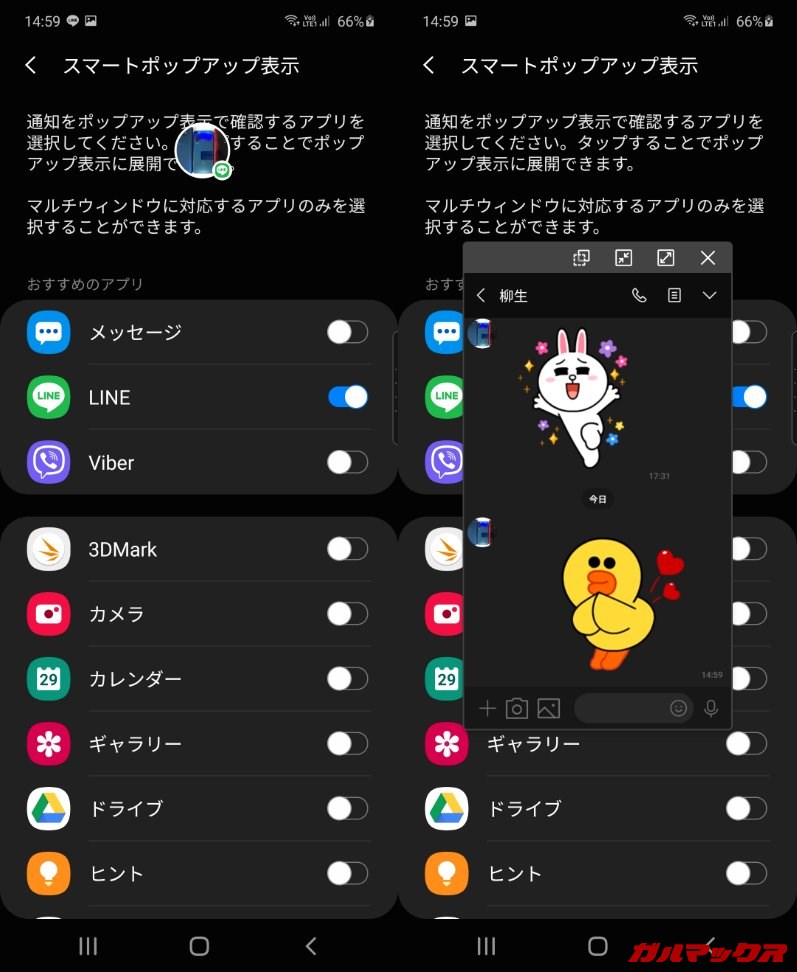Tap the plus icon for more attachment options

[x=487, y=708]
